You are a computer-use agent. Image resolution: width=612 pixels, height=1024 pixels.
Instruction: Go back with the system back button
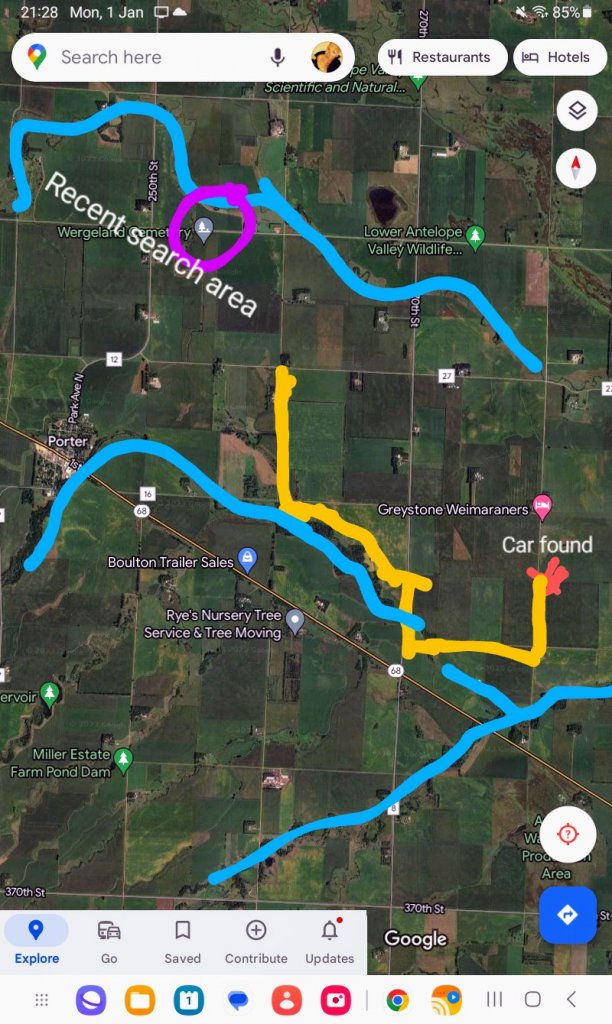(571, 999)
